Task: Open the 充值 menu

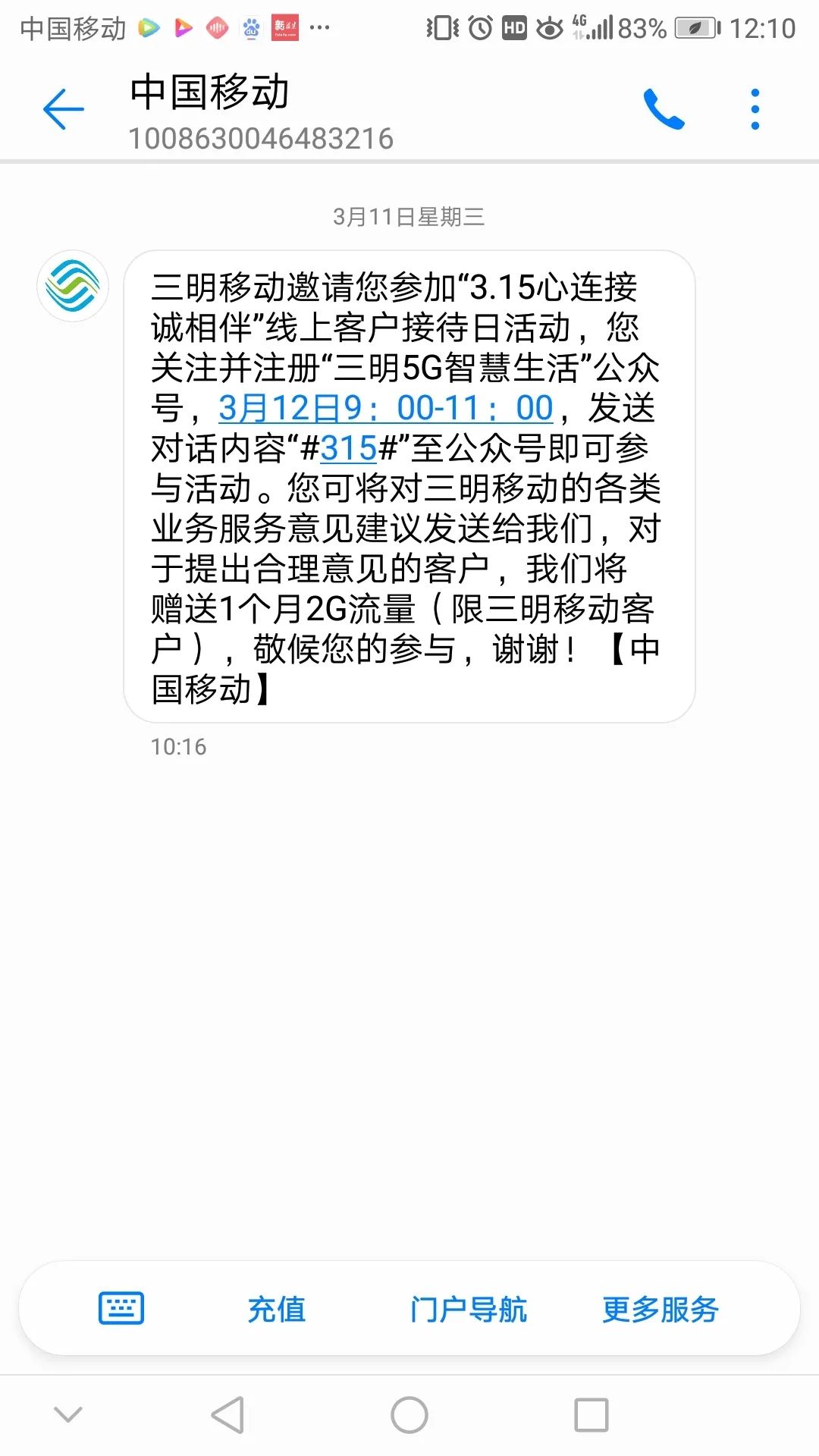Action: (277, 1310)
